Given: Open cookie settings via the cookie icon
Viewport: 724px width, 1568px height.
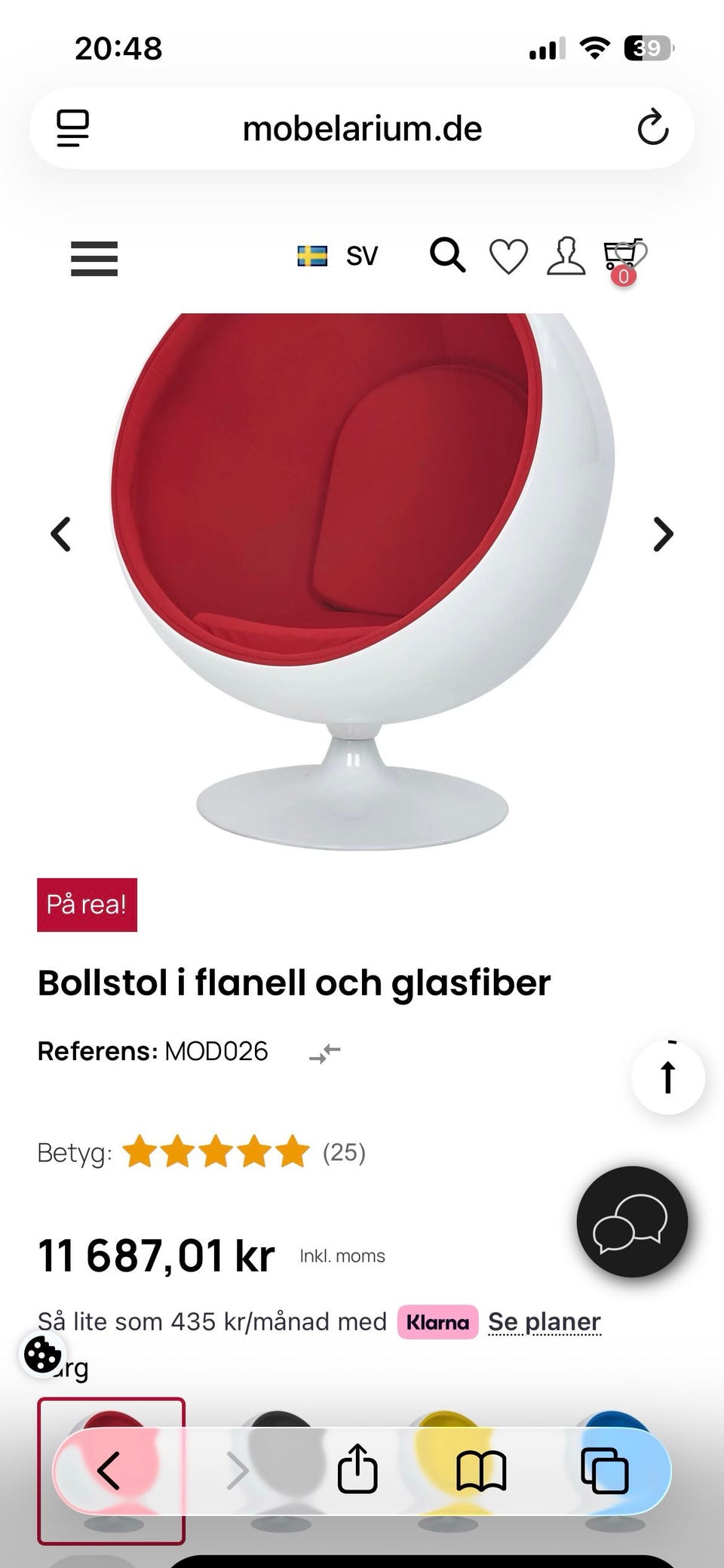Looking at the screenshot, I should 43,1355.
